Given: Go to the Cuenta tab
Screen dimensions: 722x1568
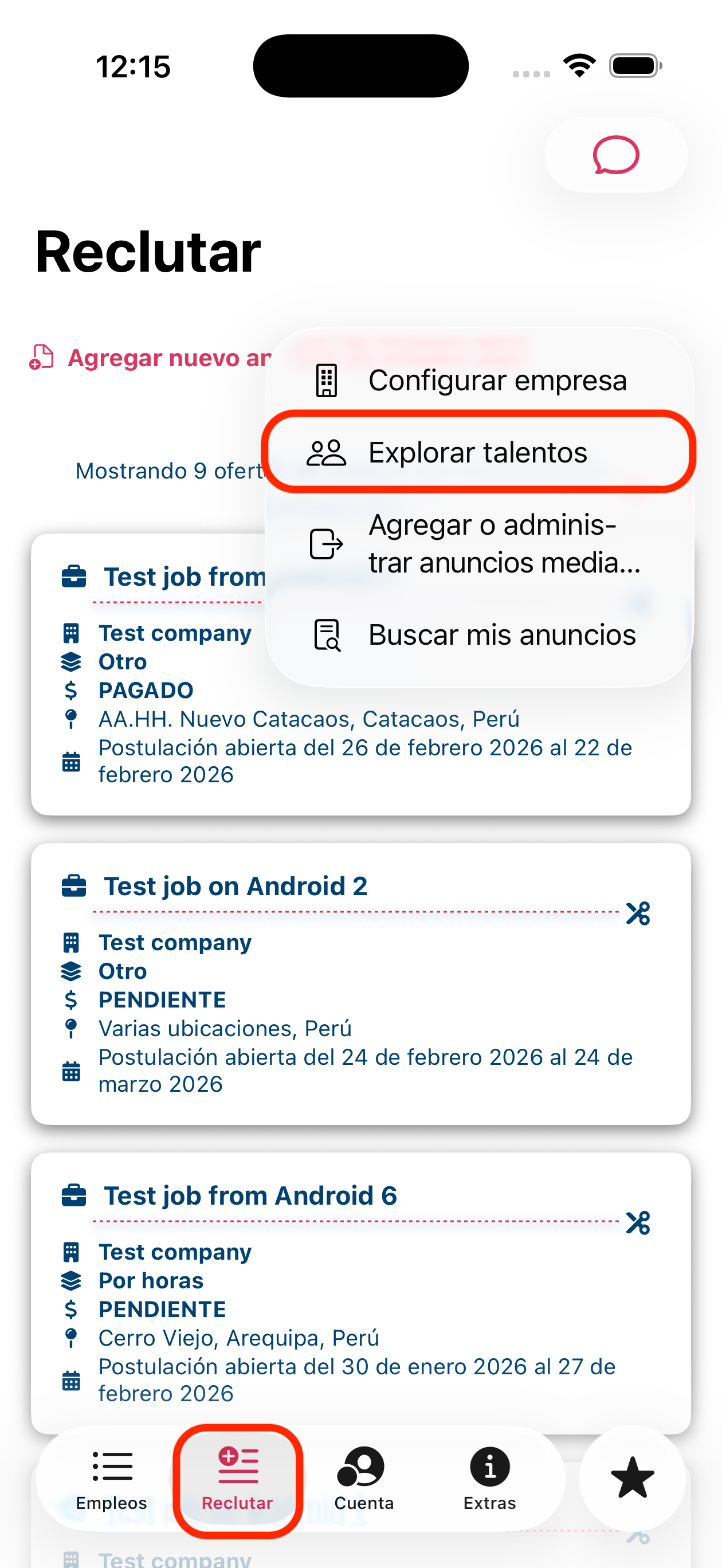Looking at the screenshot, I should 363,1479.
